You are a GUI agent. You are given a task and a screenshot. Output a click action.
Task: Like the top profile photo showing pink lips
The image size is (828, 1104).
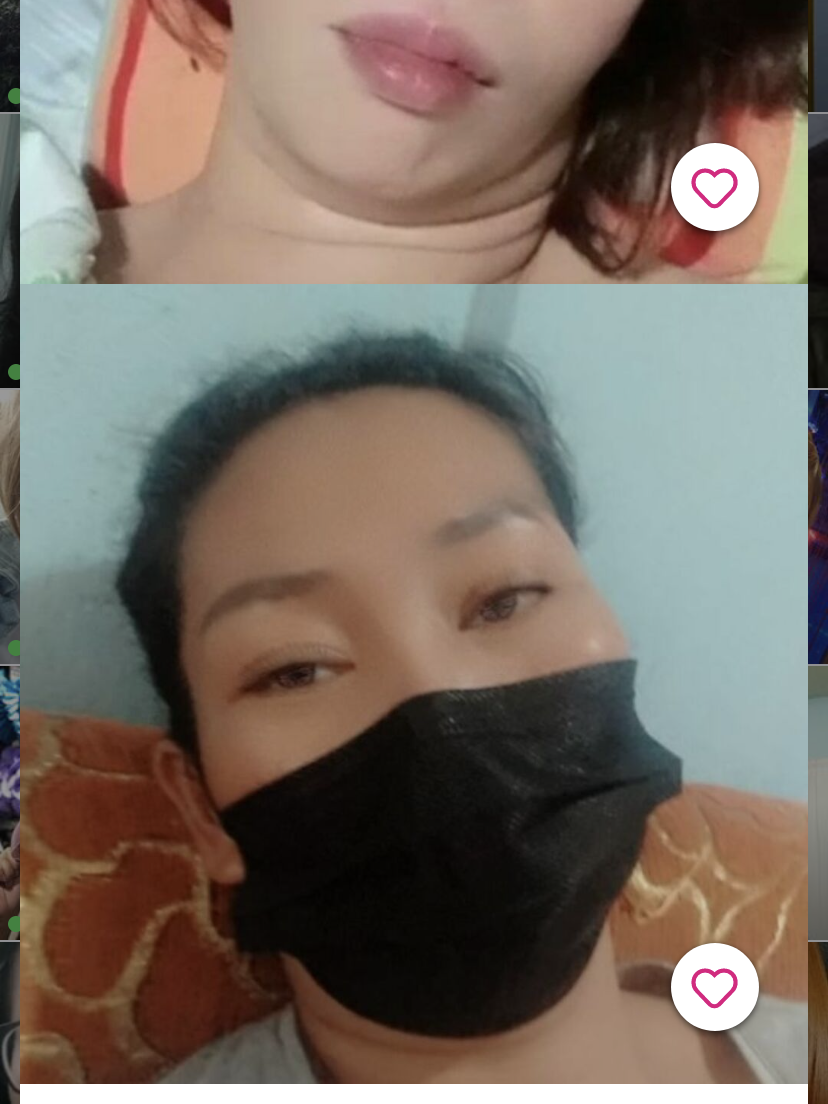[x=714, y=187]
